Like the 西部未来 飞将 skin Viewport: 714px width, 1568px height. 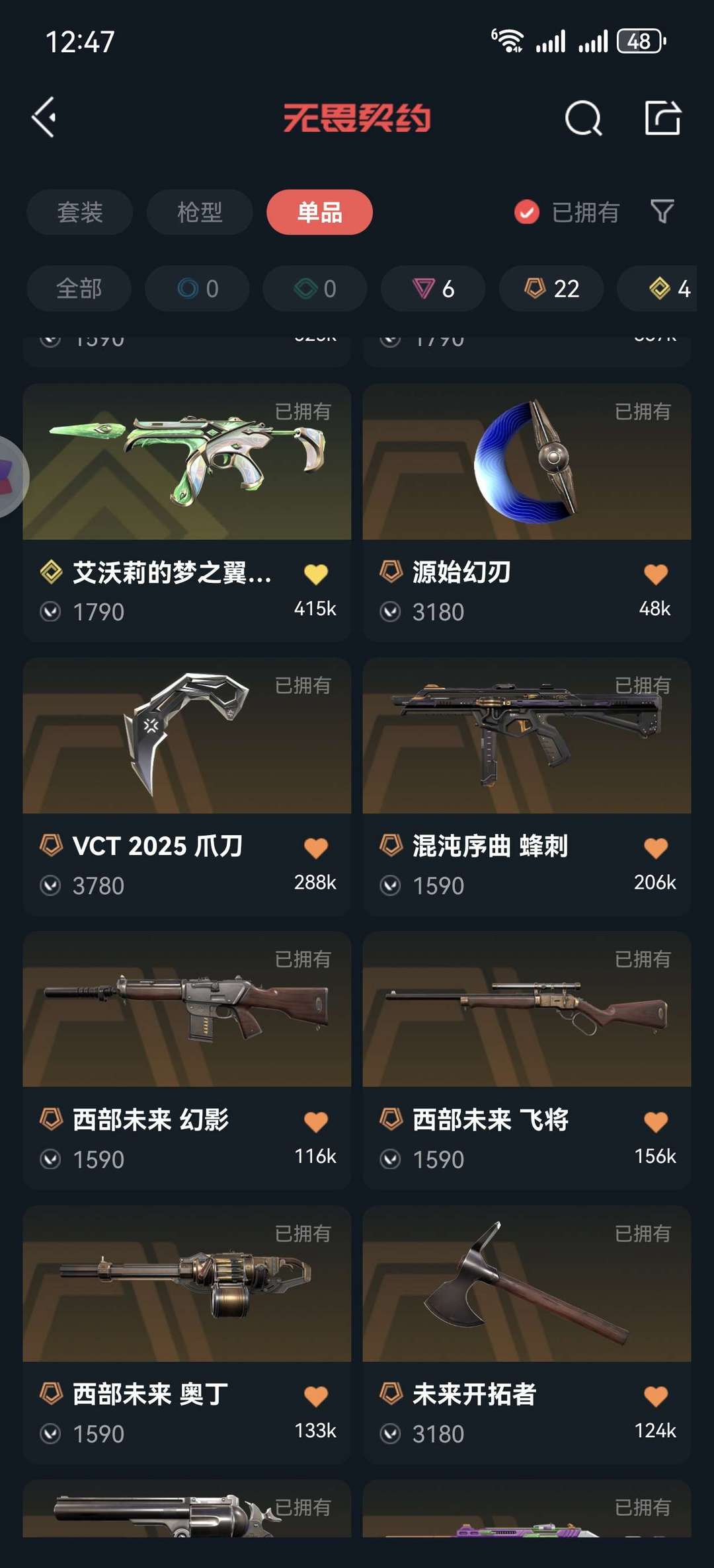tap(656, 1122)
